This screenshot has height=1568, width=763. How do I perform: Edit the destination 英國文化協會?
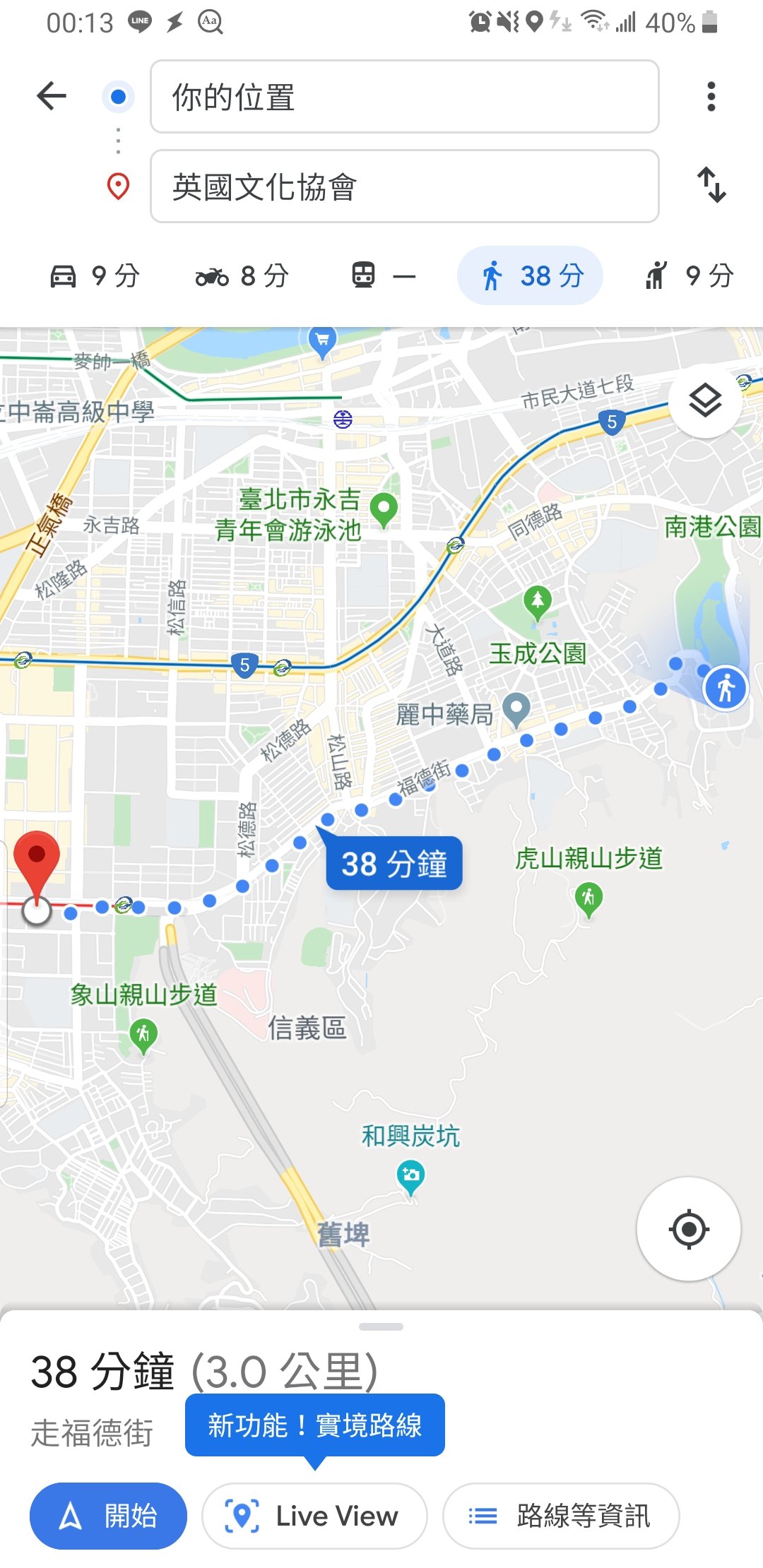pos(404,186)
